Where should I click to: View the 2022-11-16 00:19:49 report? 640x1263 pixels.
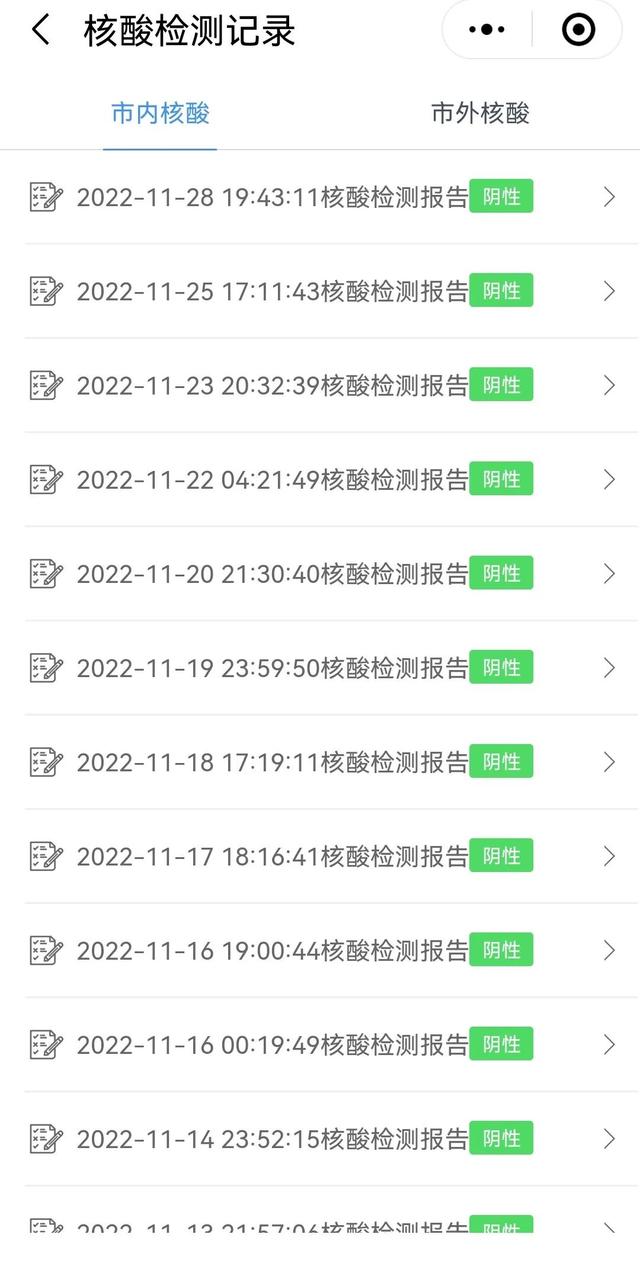pos(320,1045)
